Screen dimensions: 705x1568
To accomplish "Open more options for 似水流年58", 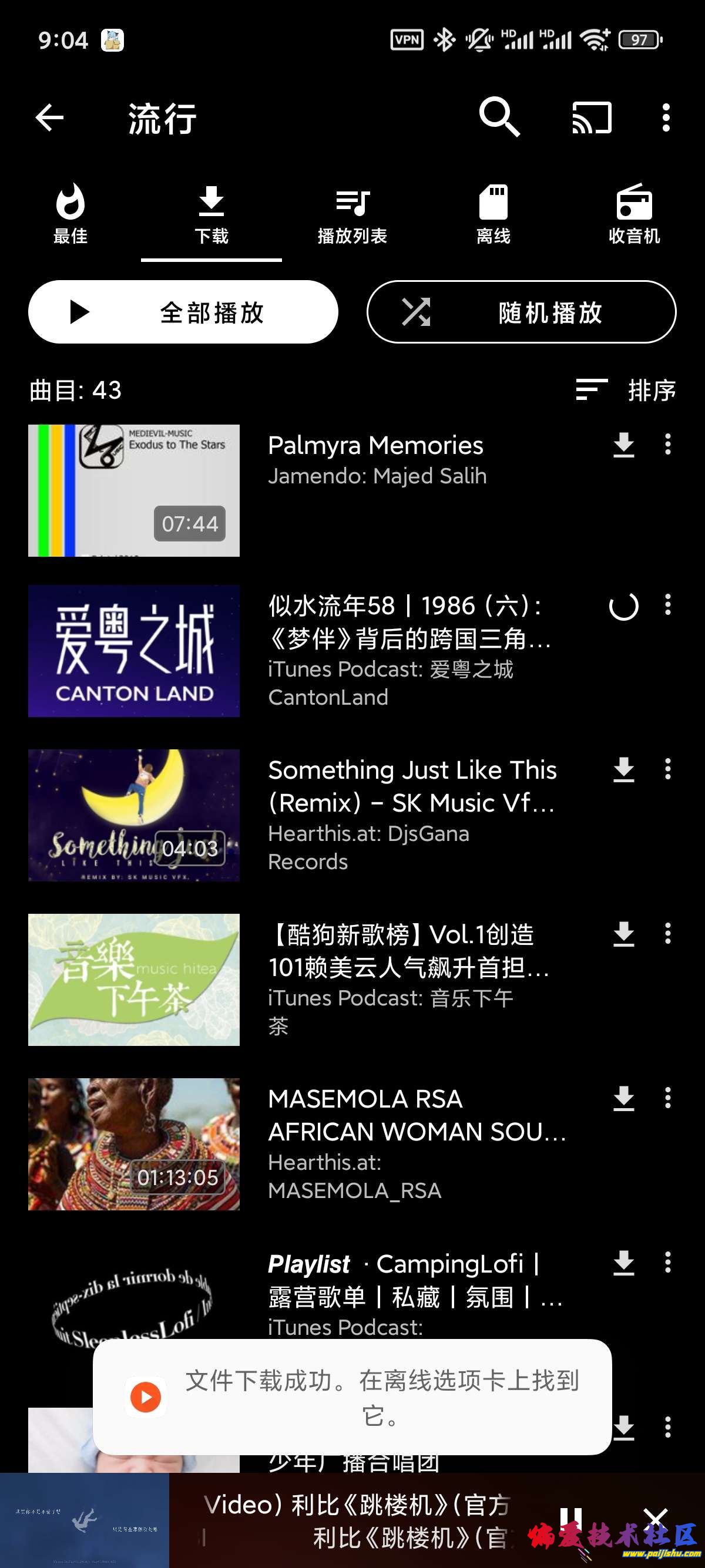I will (x=668, y=605).
